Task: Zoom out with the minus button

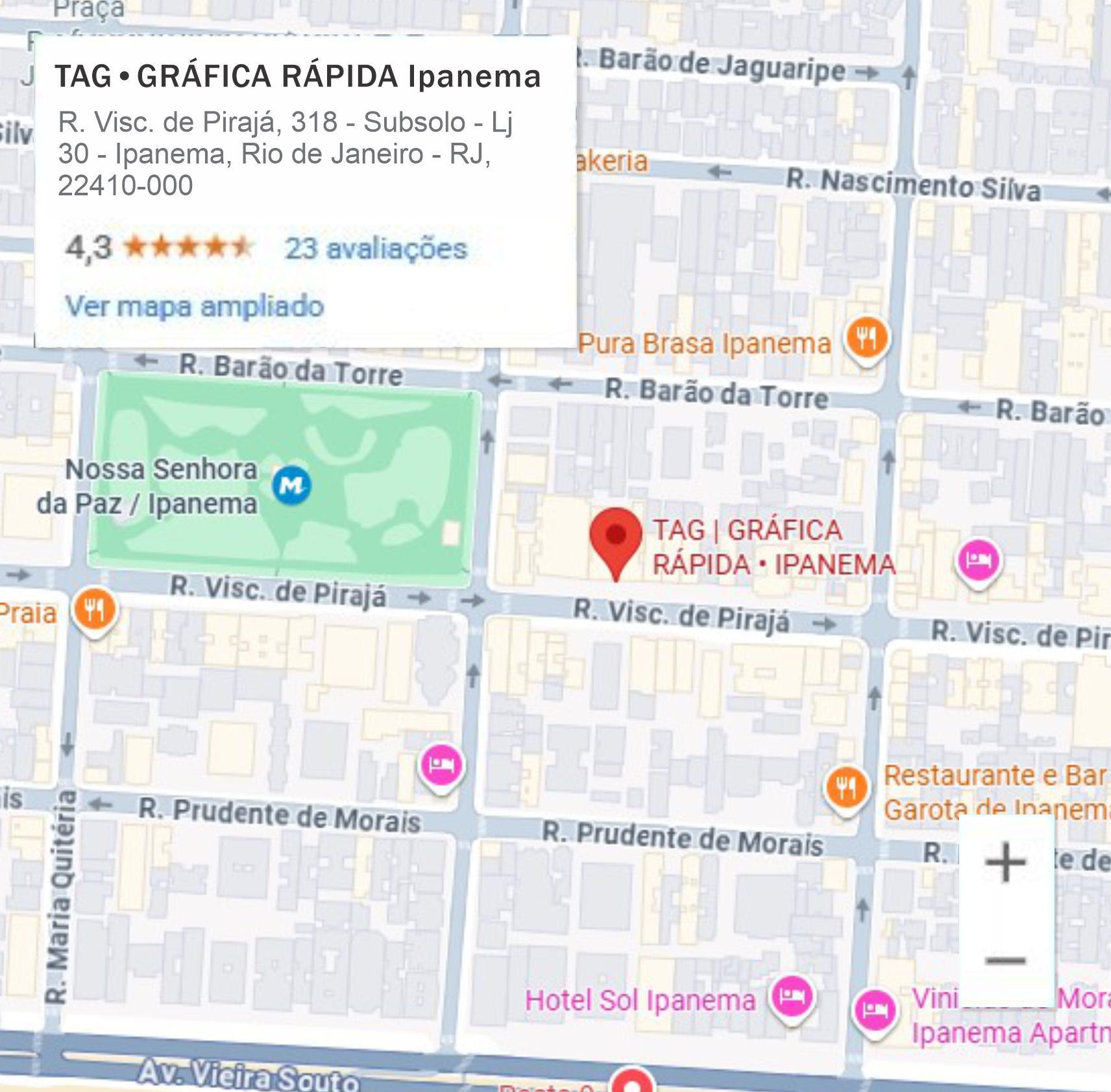Action: [x=1005, y=960]
